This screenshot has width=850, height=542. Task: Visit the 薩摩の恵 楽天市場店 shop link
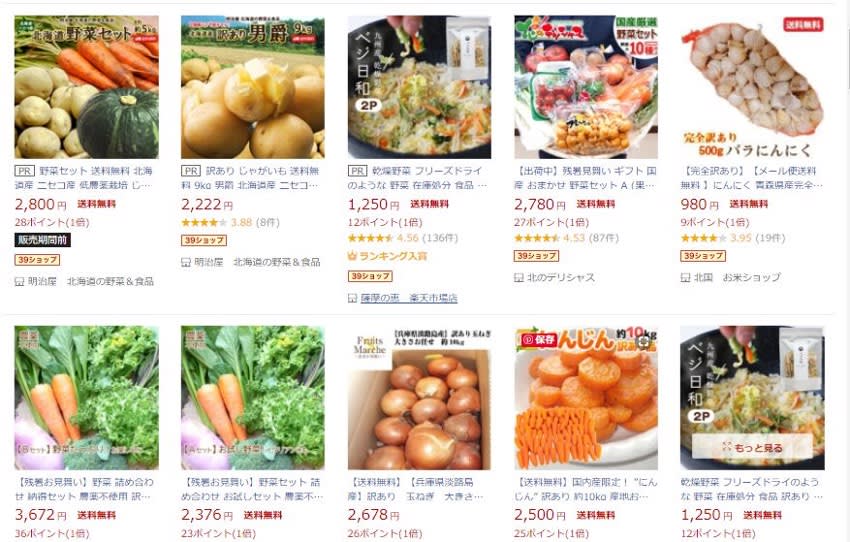coord(410,298)
